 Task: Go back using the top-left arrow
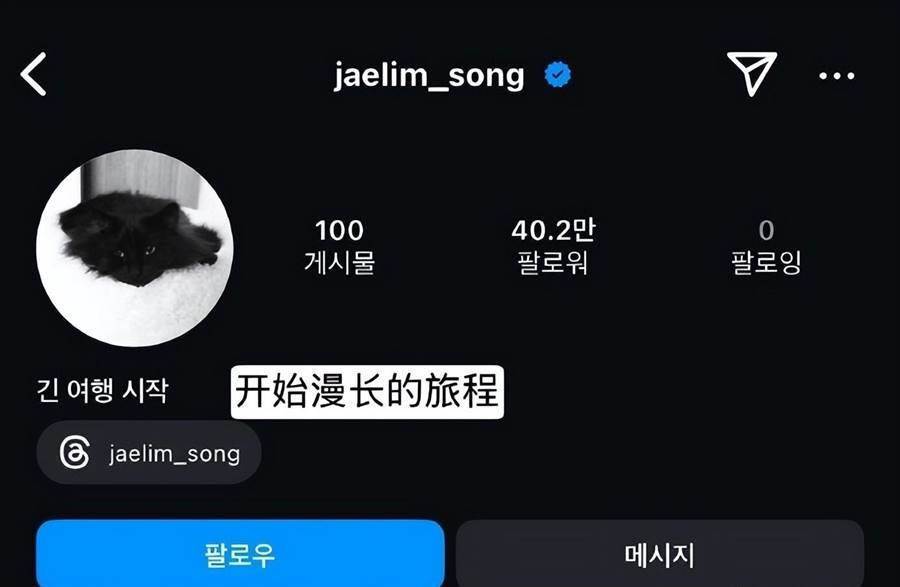pyautogui.click(x=34, y=75)
